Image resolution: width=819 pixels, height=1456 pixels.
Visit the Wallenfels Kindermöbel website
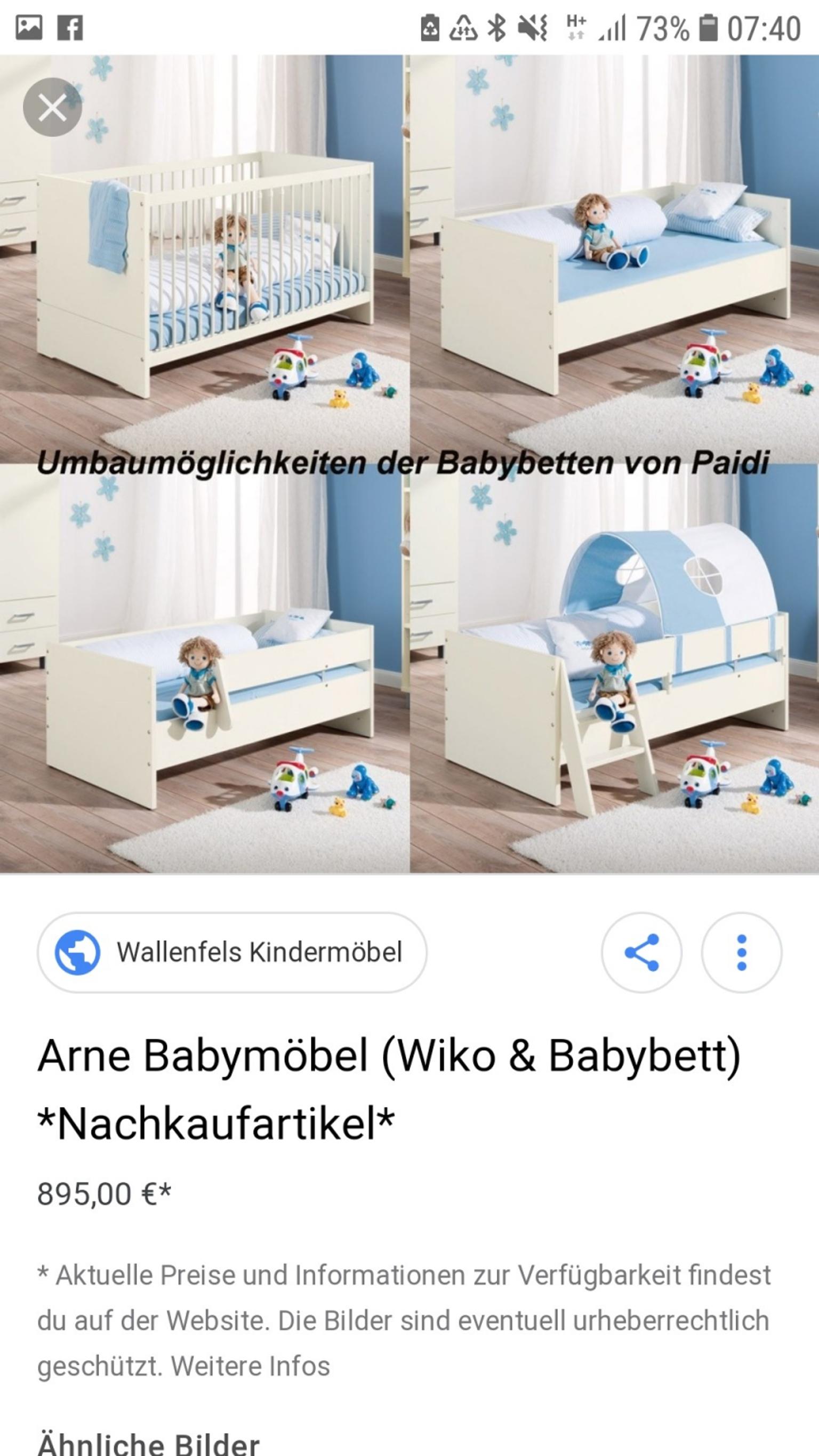coord(232,952)
